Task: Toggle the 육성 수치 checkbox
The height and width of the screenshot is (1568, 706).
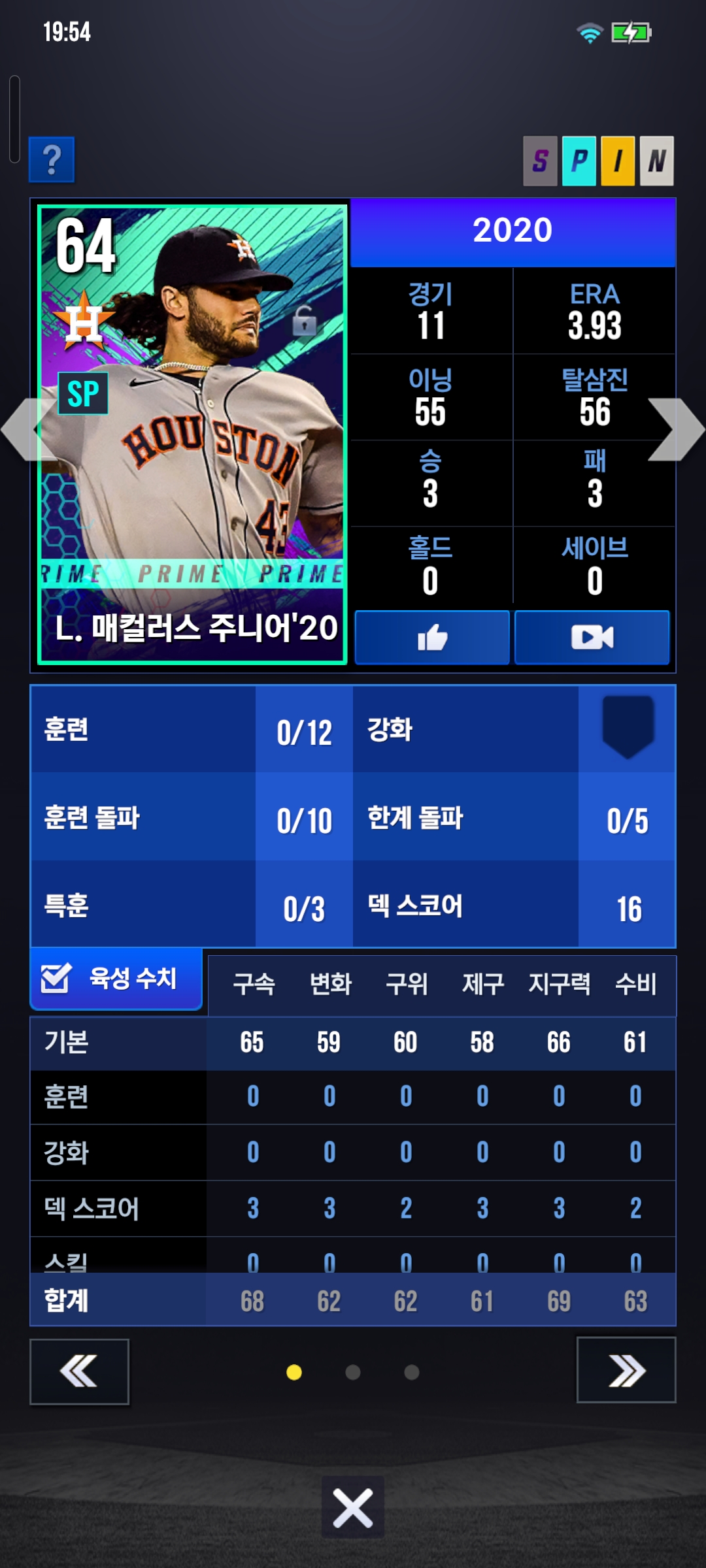Action: point(56,978)
